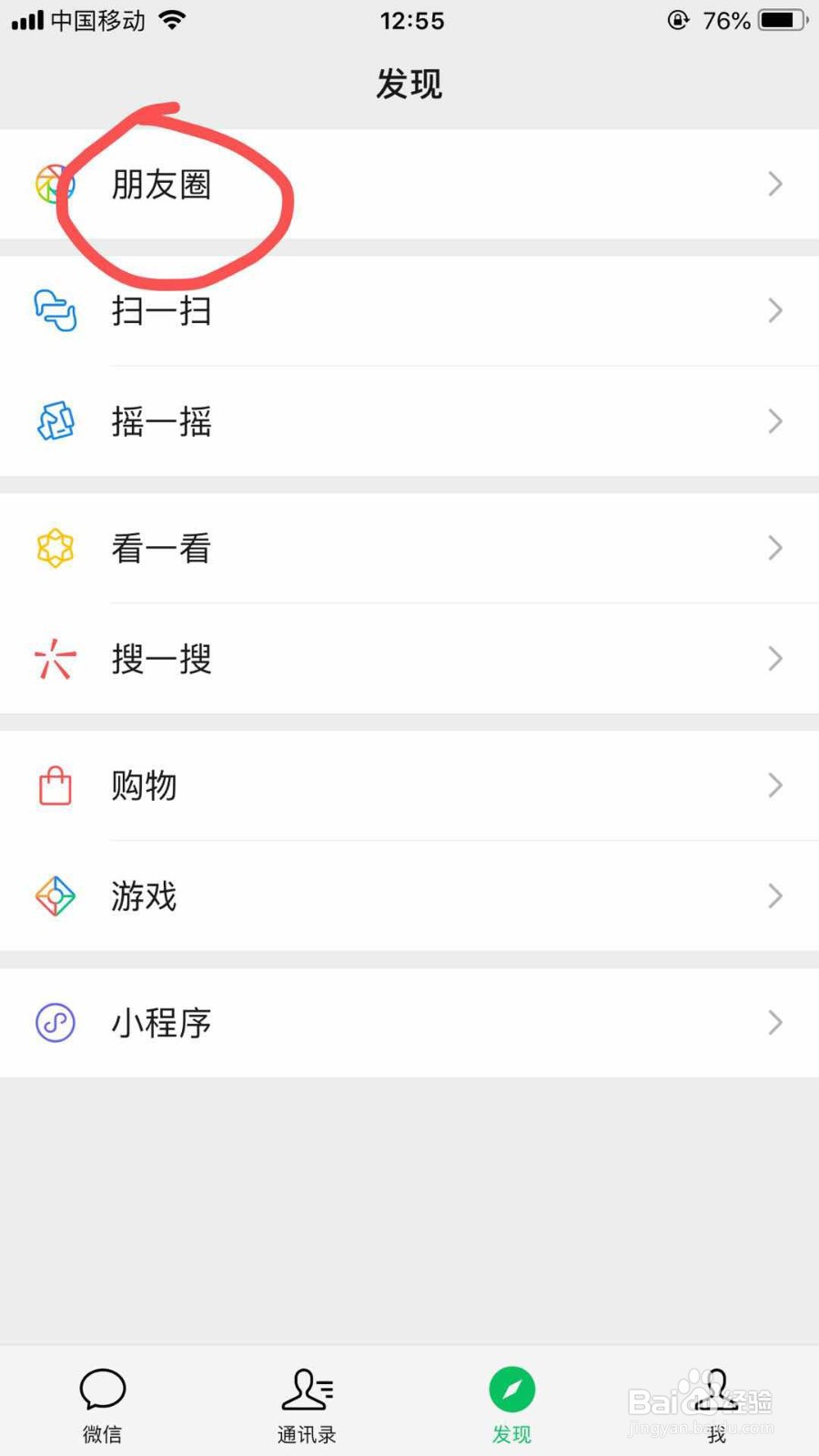819x1456 pixels.
Task: Open the Moments (朋友圈) icon
Action: click(x=53, y=184)
